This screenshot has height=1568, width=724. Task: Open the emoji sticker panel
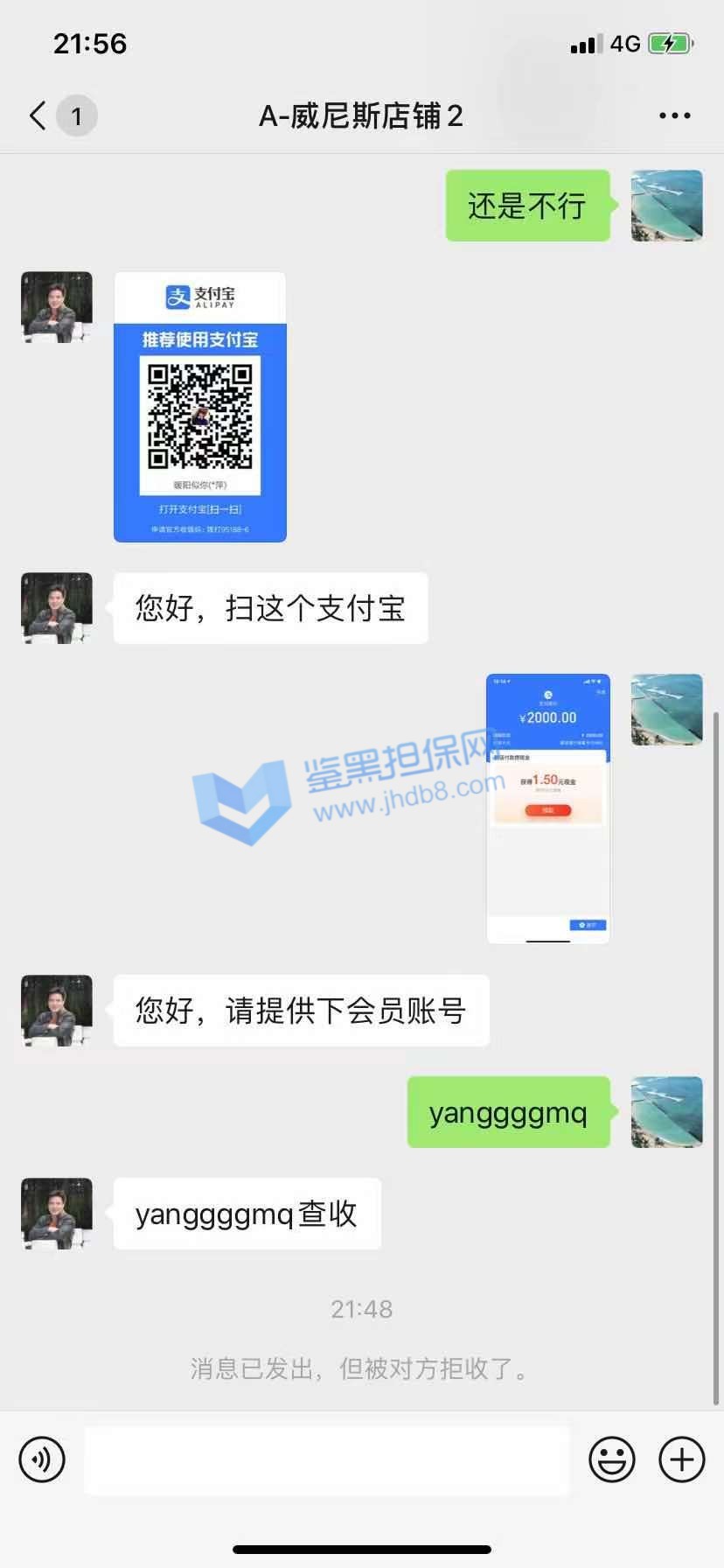(611, 1459)
